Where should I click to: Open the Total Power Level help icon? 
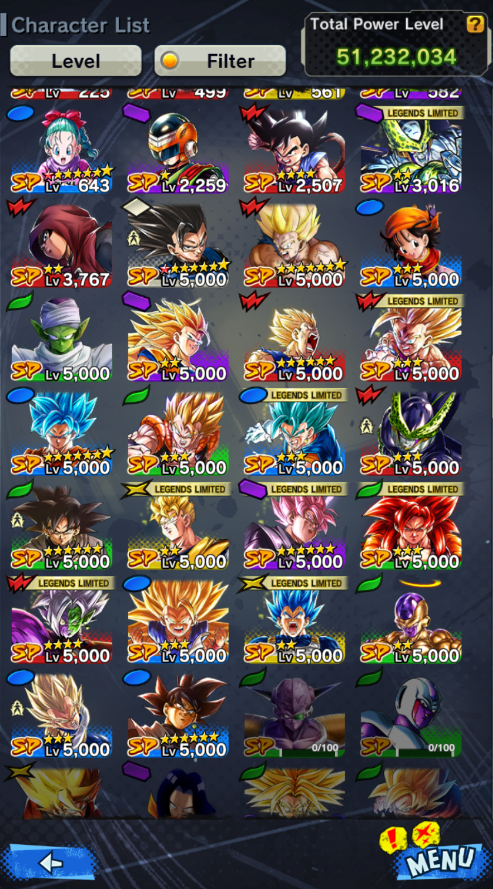pyautogui.click(x=475, y=24)
